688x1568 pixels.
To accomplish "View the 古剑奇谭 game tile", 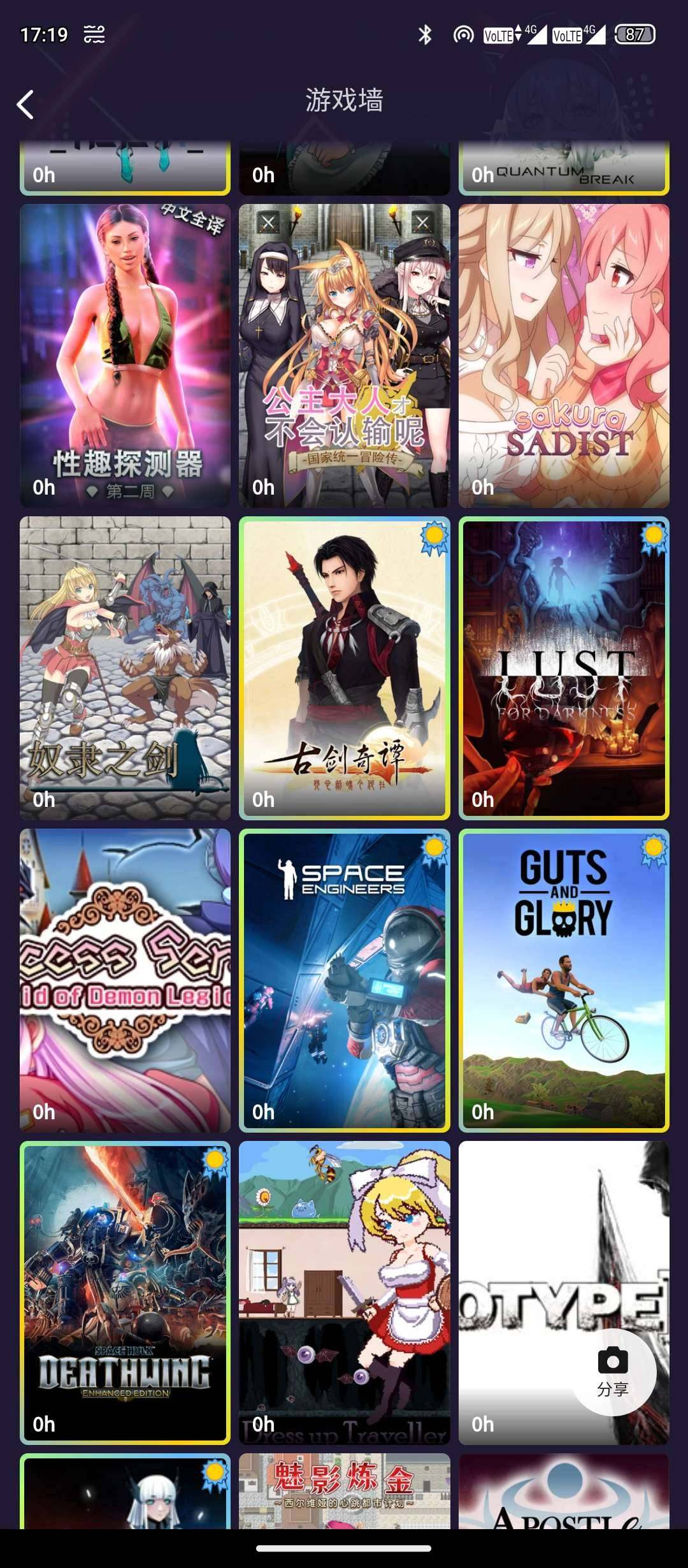I will coord(344,667).
